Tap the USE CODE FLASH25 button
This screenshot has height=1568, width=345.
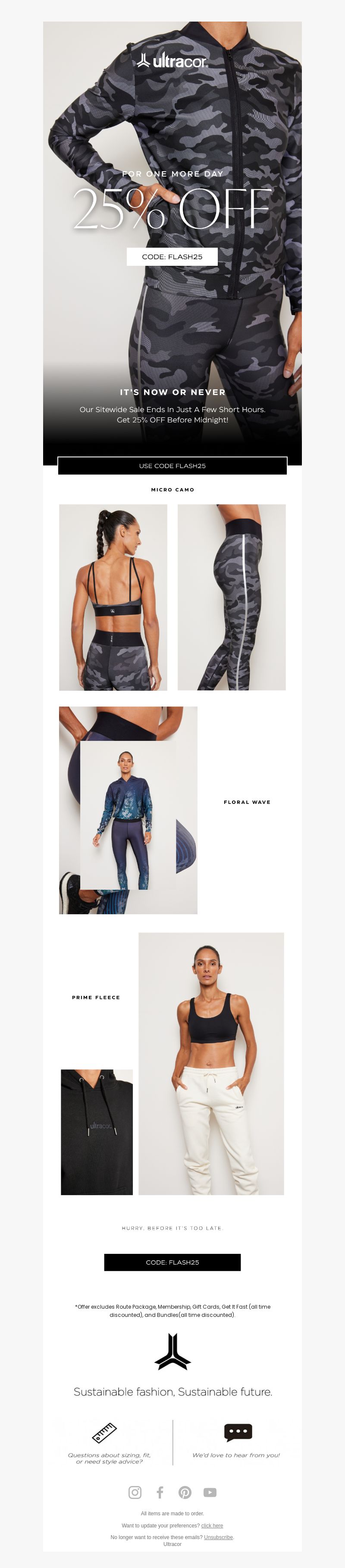pos(172,466)
